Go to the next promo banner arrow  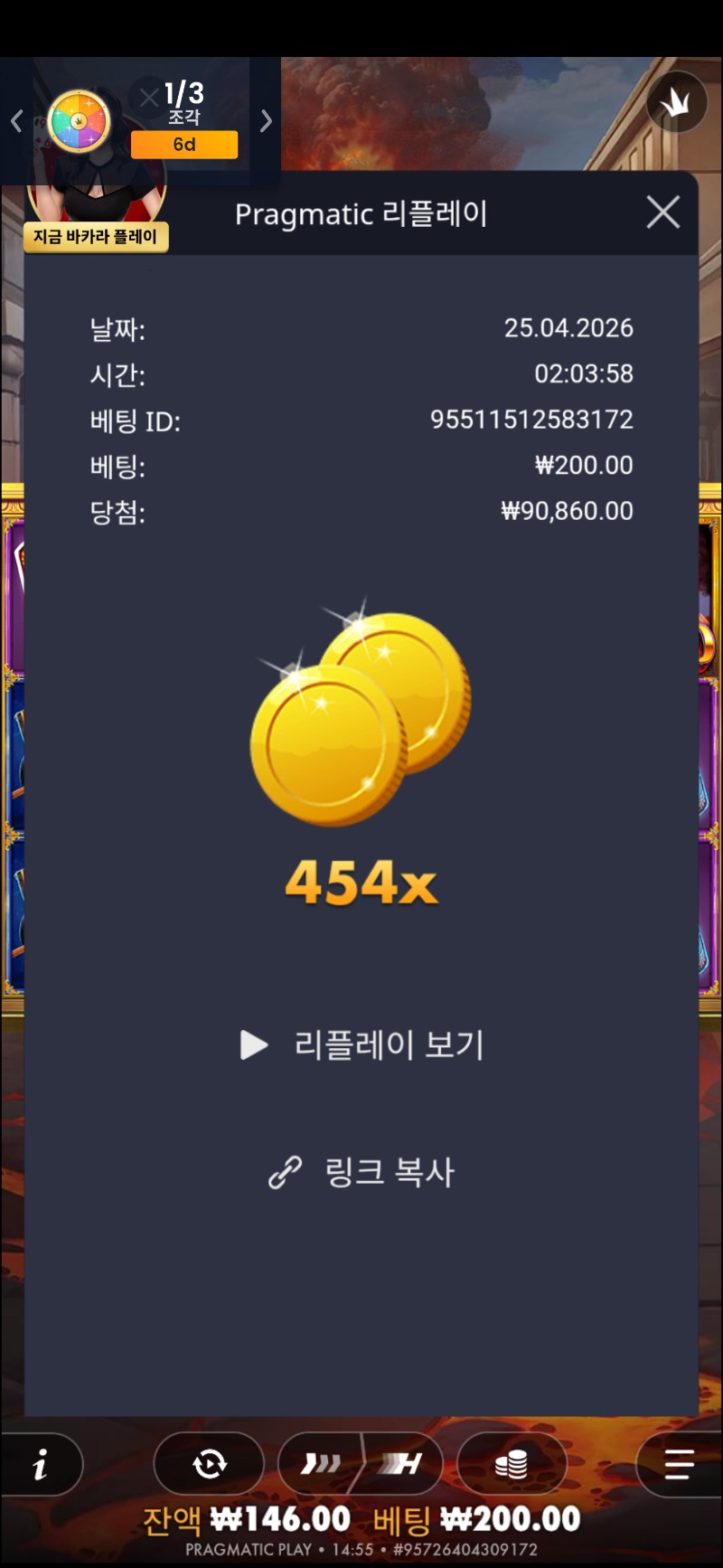point(266,121)
